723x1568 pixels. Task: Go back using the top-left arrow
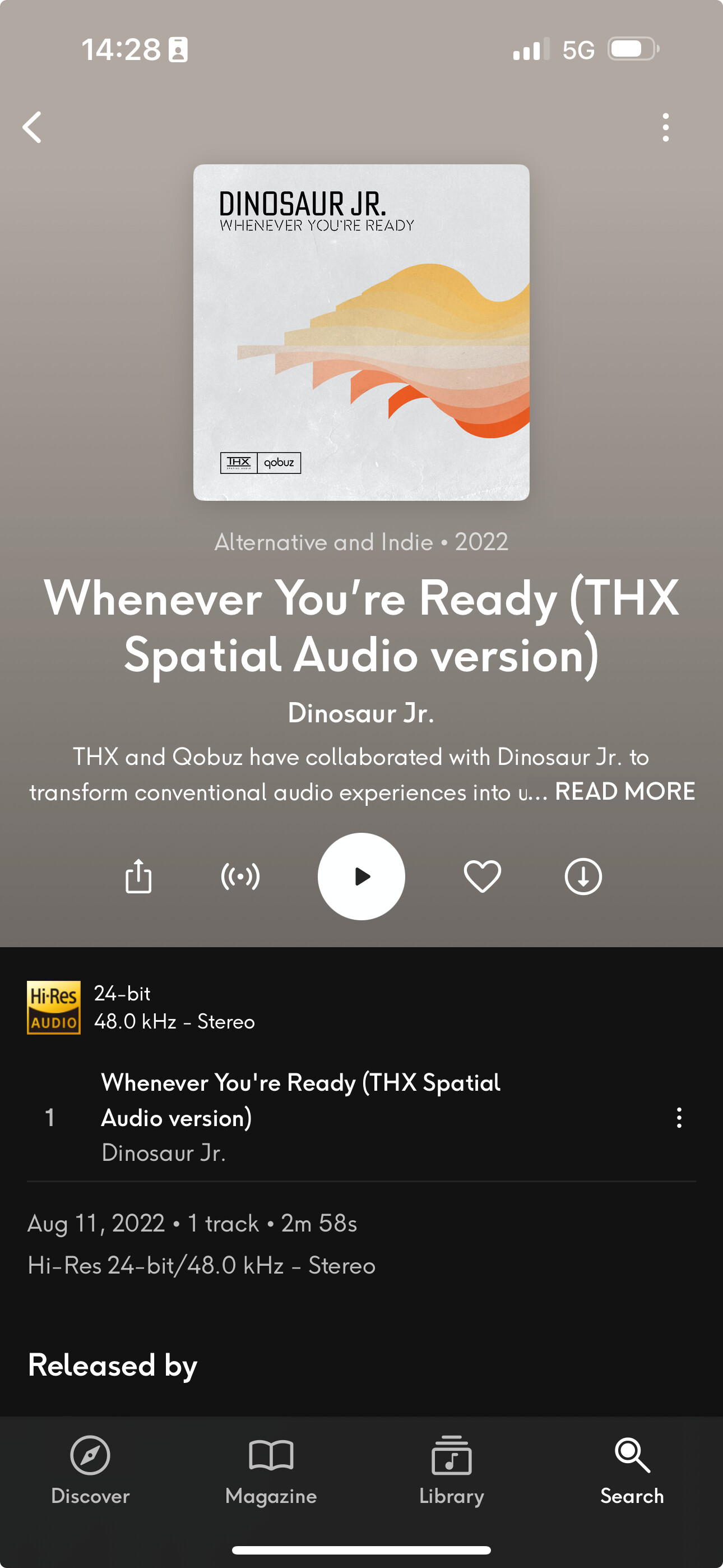[x=33, y=127]
